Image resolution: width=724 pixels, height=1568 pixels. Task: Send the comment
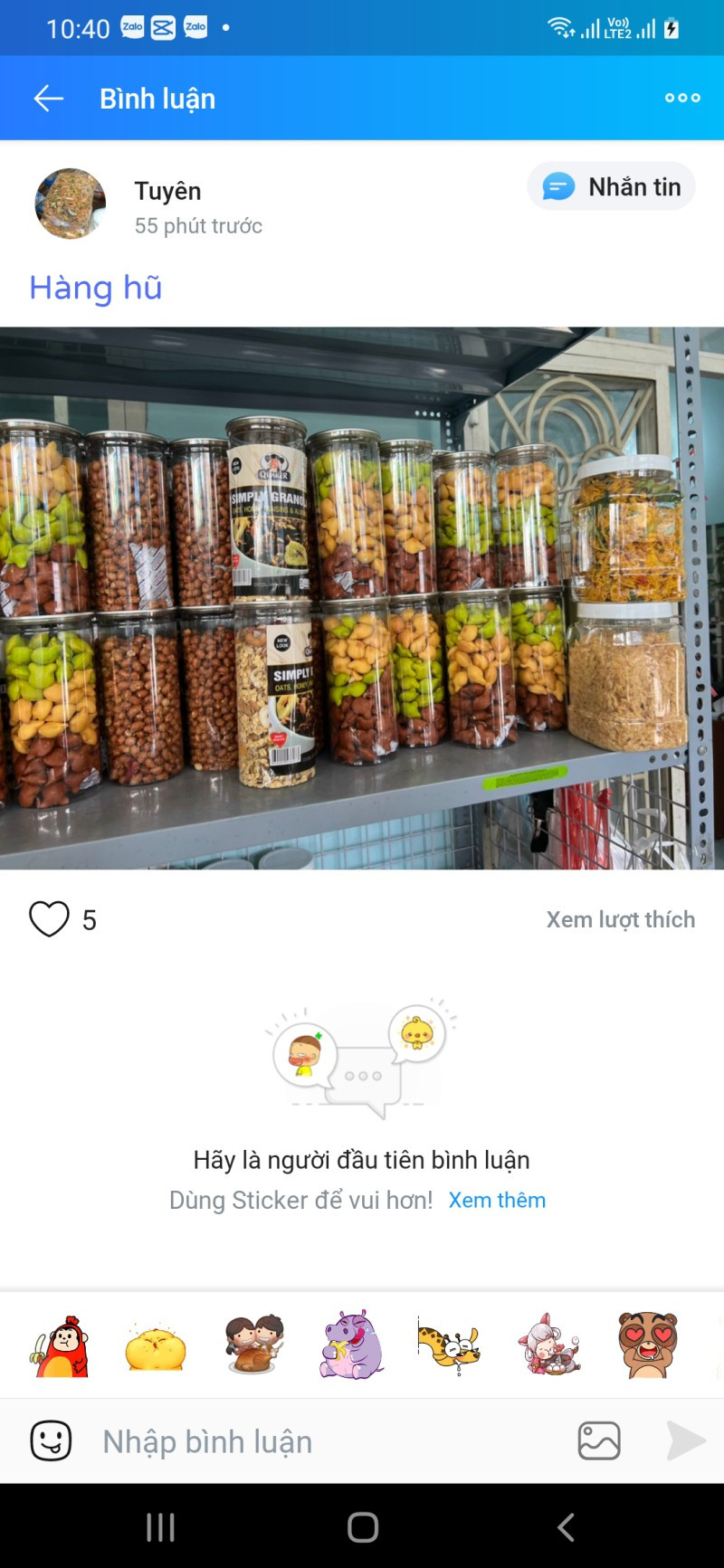coord(685,1440)
